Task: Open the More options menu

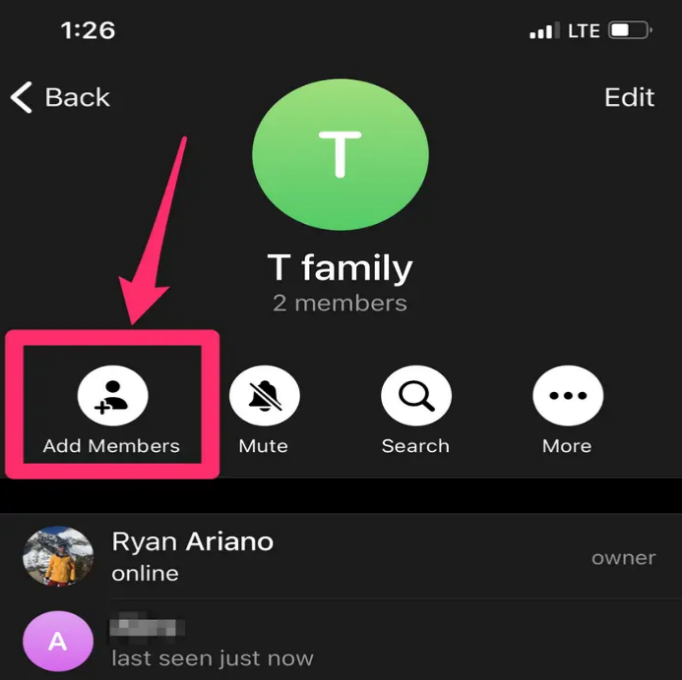Action: 567,396
